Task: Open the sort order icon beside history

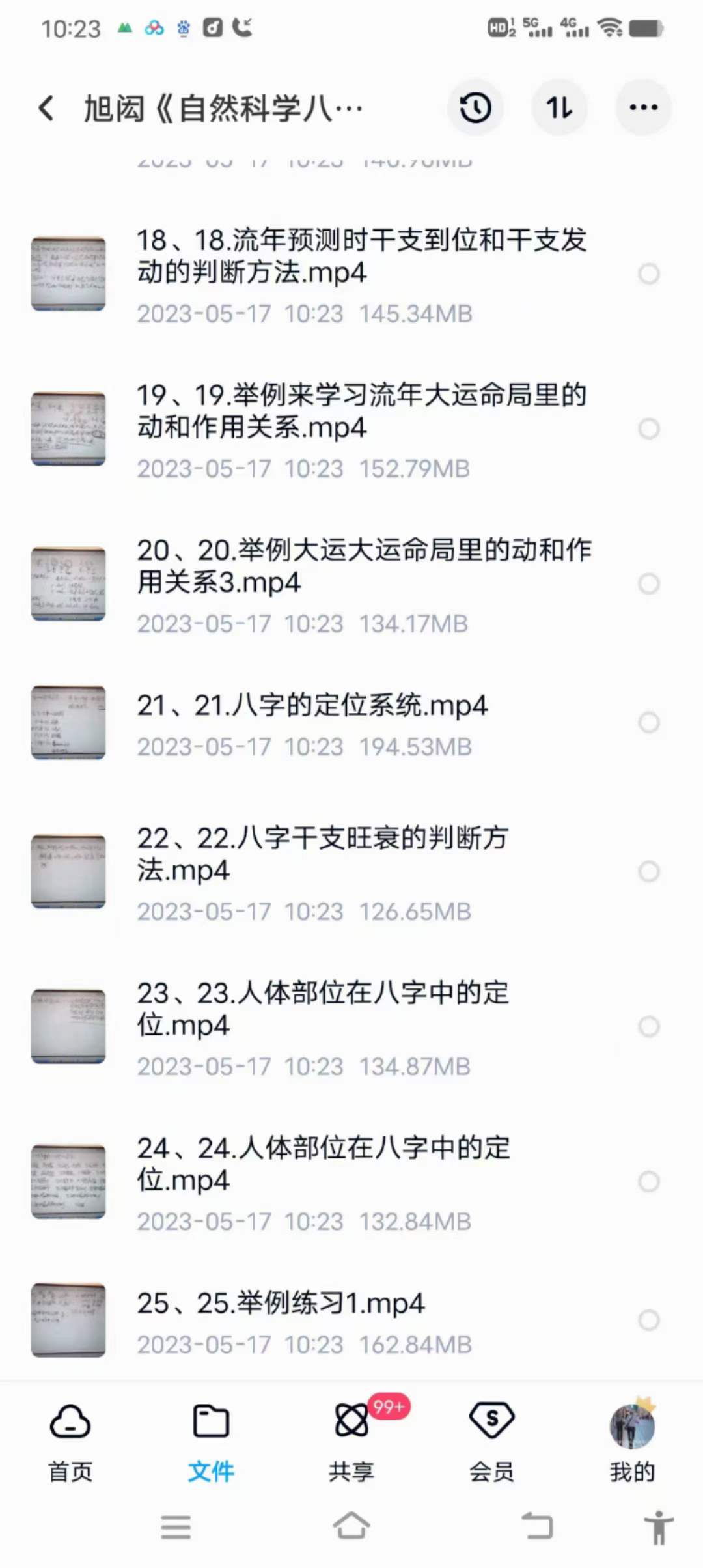Action: click(560, 108)
